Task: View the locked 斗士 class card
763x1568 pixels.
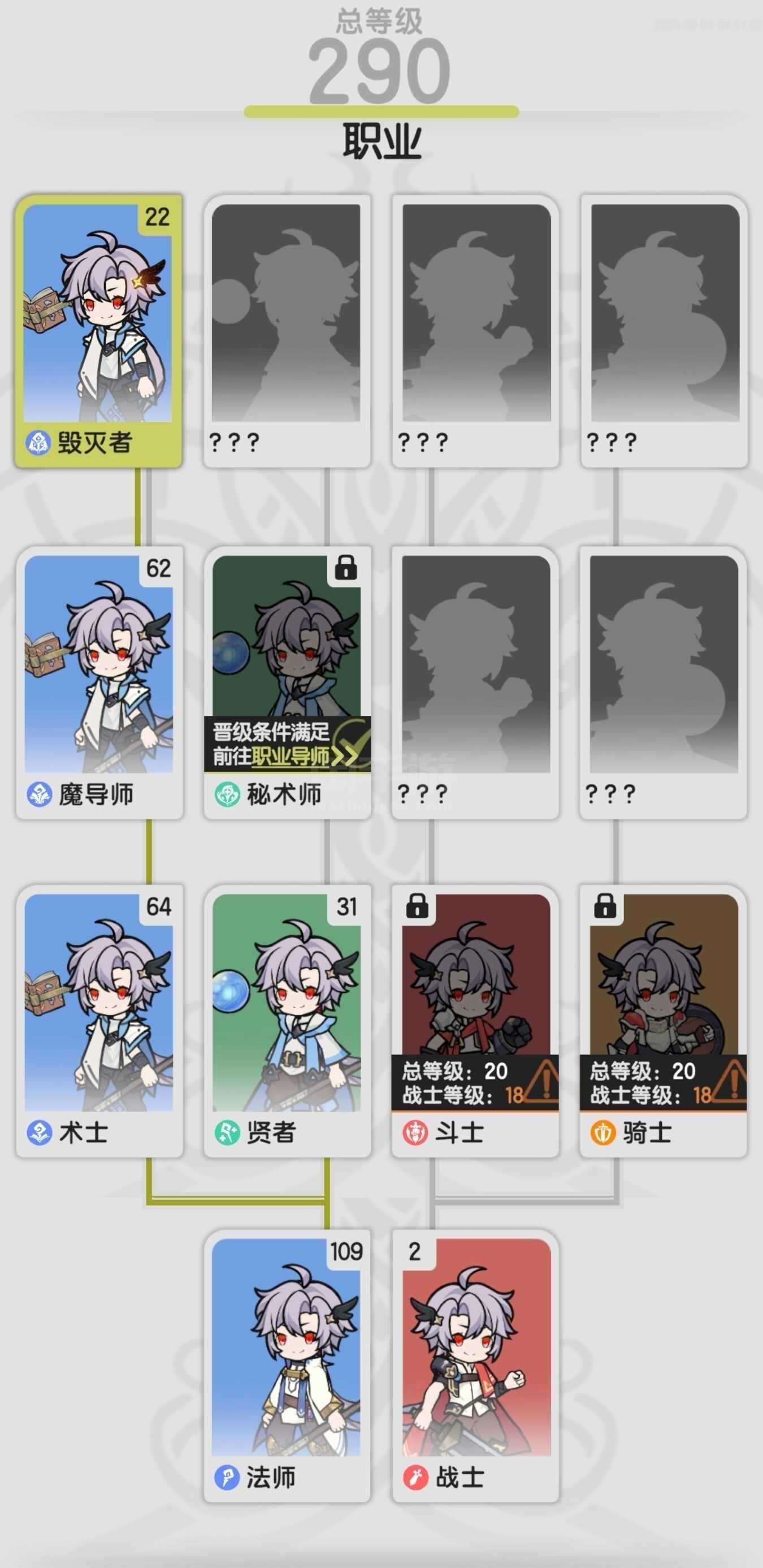Action: (475, 1021)
